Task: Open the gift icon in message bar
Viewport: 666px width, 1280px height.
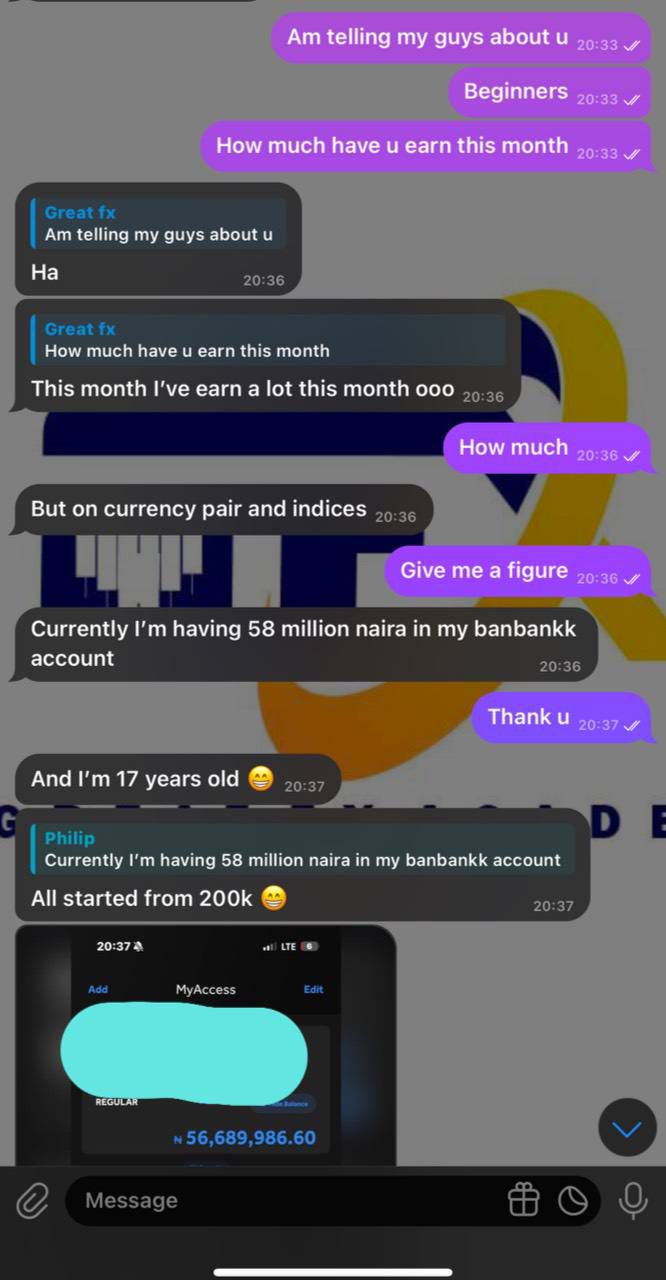Action: (x=524, y=1200)
